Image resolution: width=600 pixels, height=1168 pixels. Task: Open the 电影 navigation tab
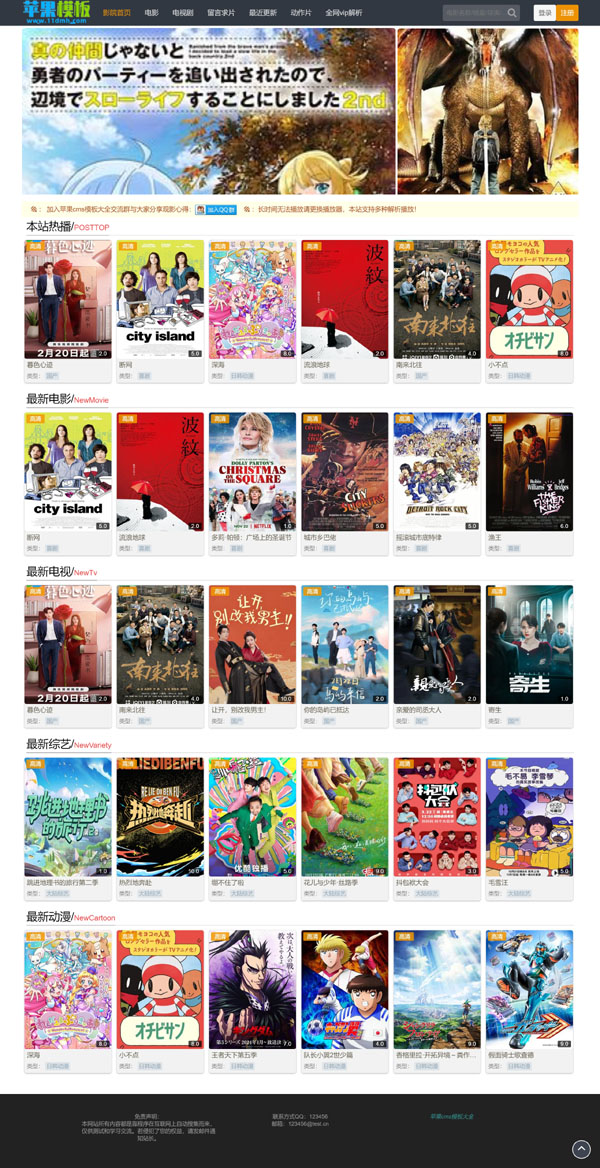pos(151,13)
